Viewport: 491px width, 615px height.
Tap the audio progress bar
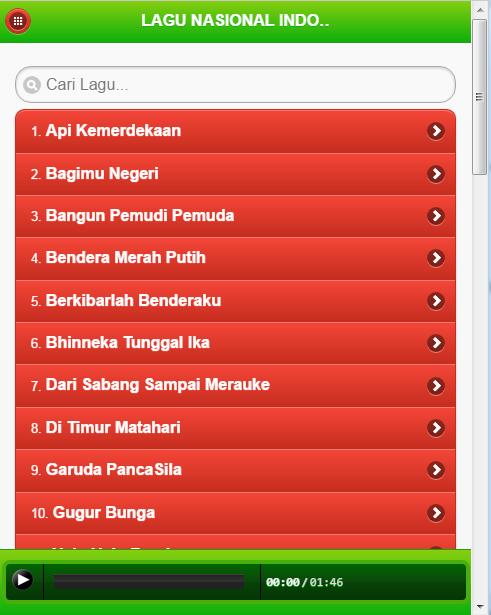[148, 582]
